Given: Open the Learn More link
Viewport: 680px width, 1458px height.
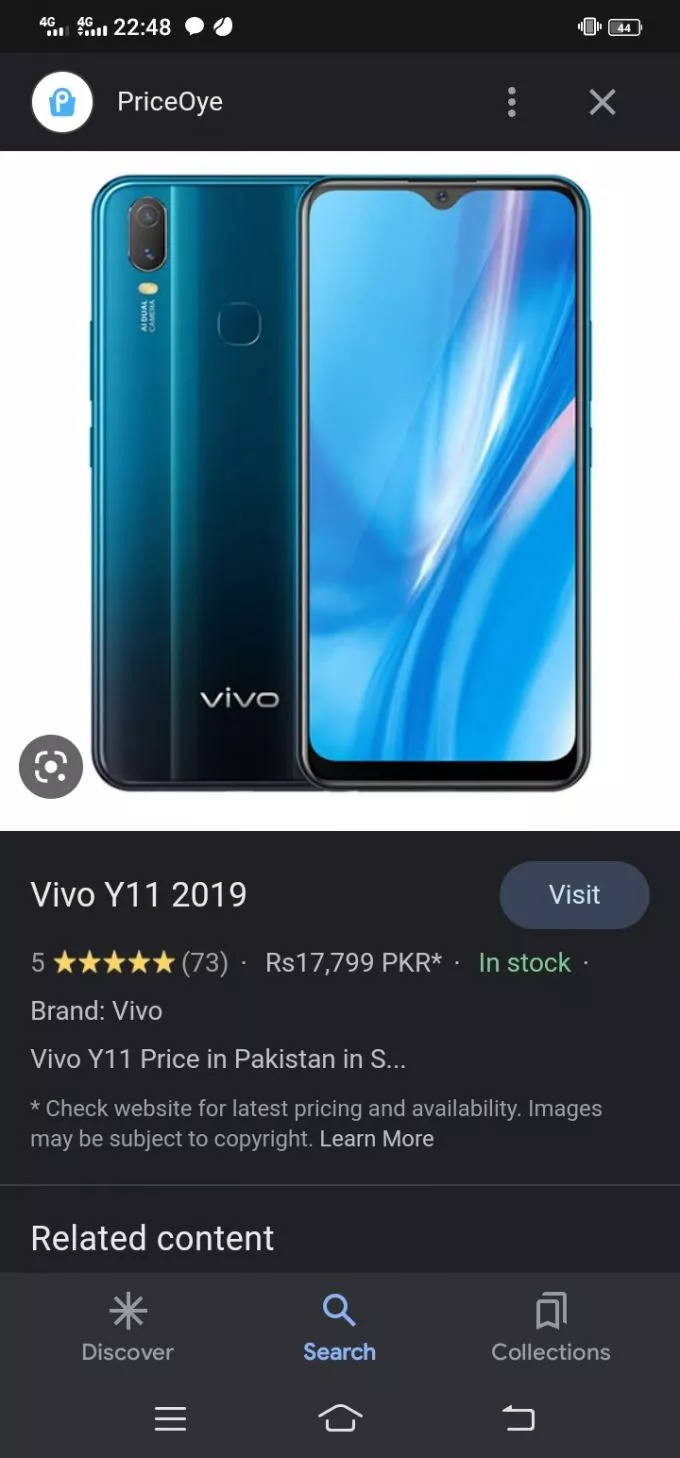Looking at the screenshot, I should [377, 1139].
